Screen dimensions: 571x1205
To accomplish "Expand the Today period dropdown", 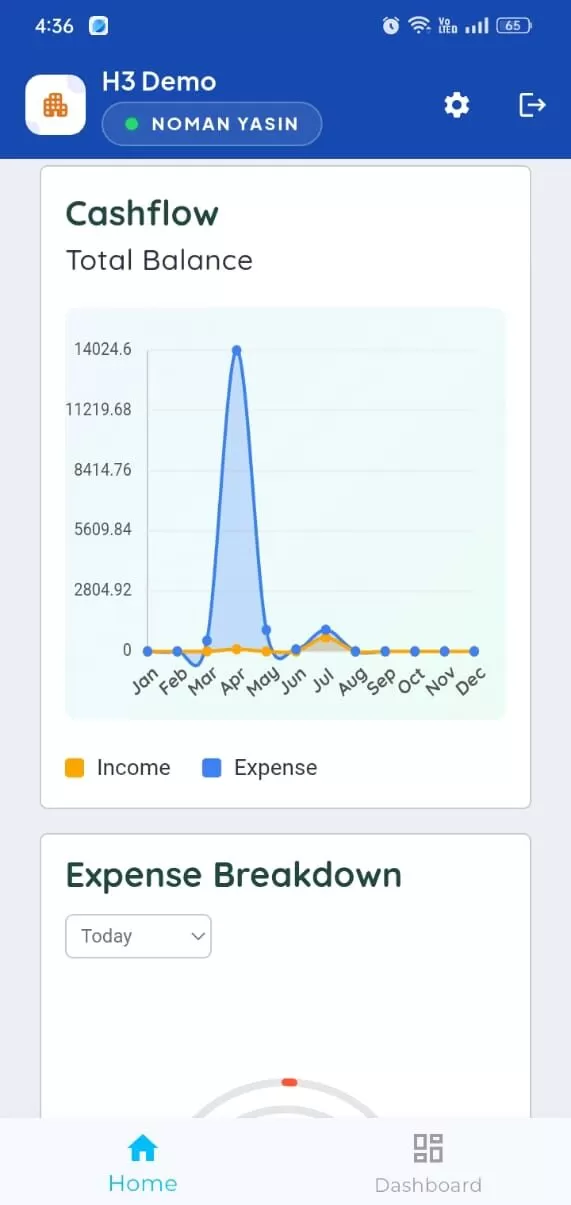I will click(x=138, y=936).
